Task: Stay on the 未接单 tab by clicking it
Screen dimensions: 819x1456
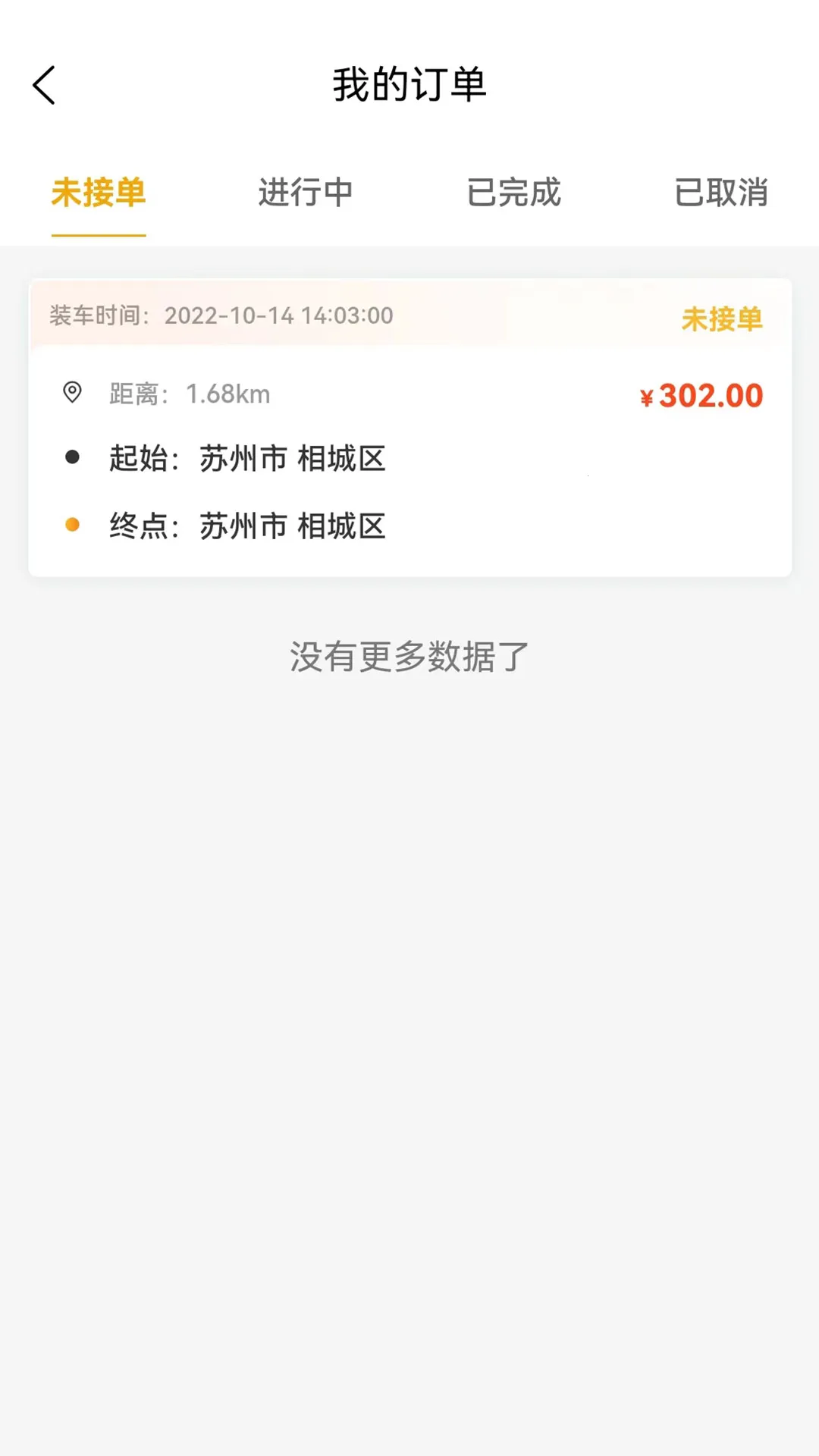Action: pyautogui.click(x=99, y=194)
